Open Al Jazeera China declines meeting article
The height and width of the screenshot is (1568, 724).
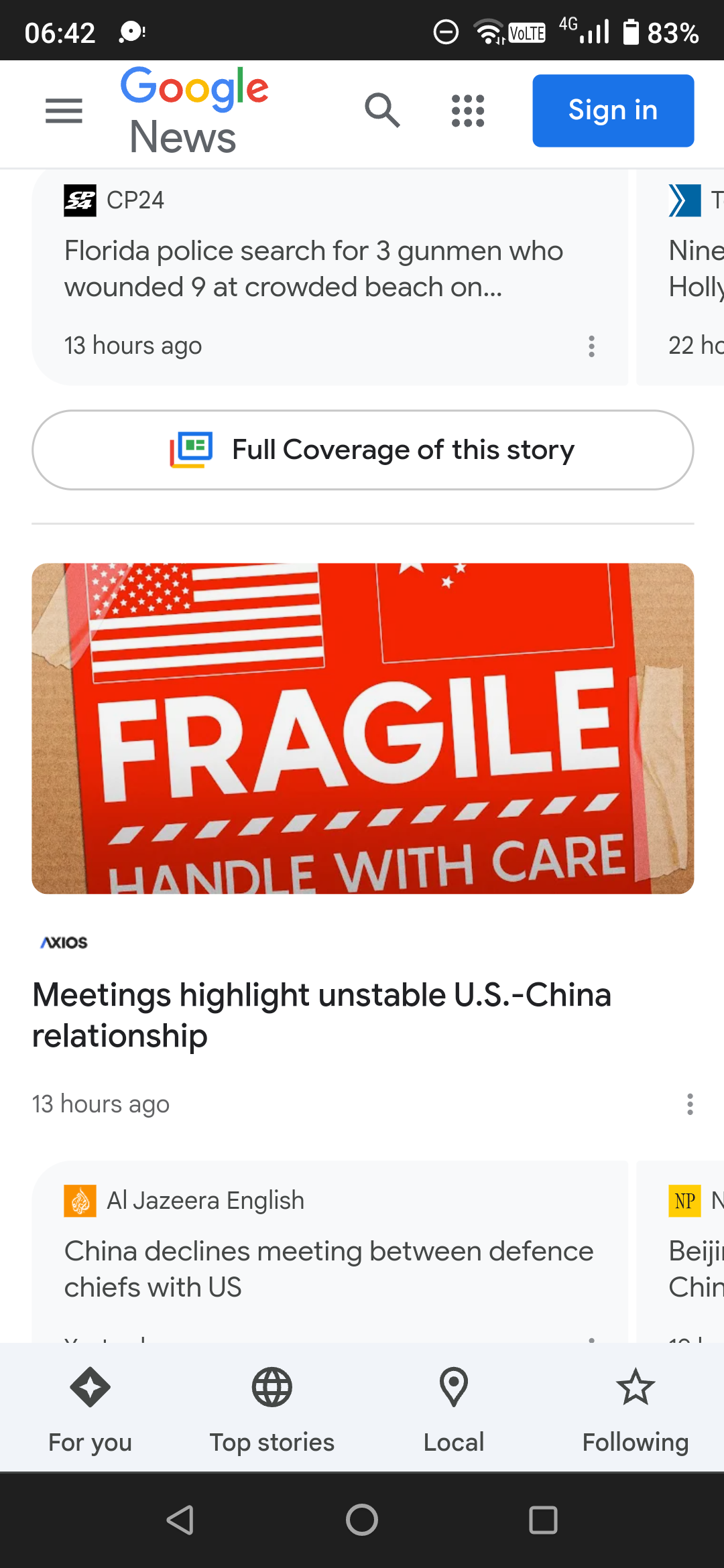[x=328, y=1269]
